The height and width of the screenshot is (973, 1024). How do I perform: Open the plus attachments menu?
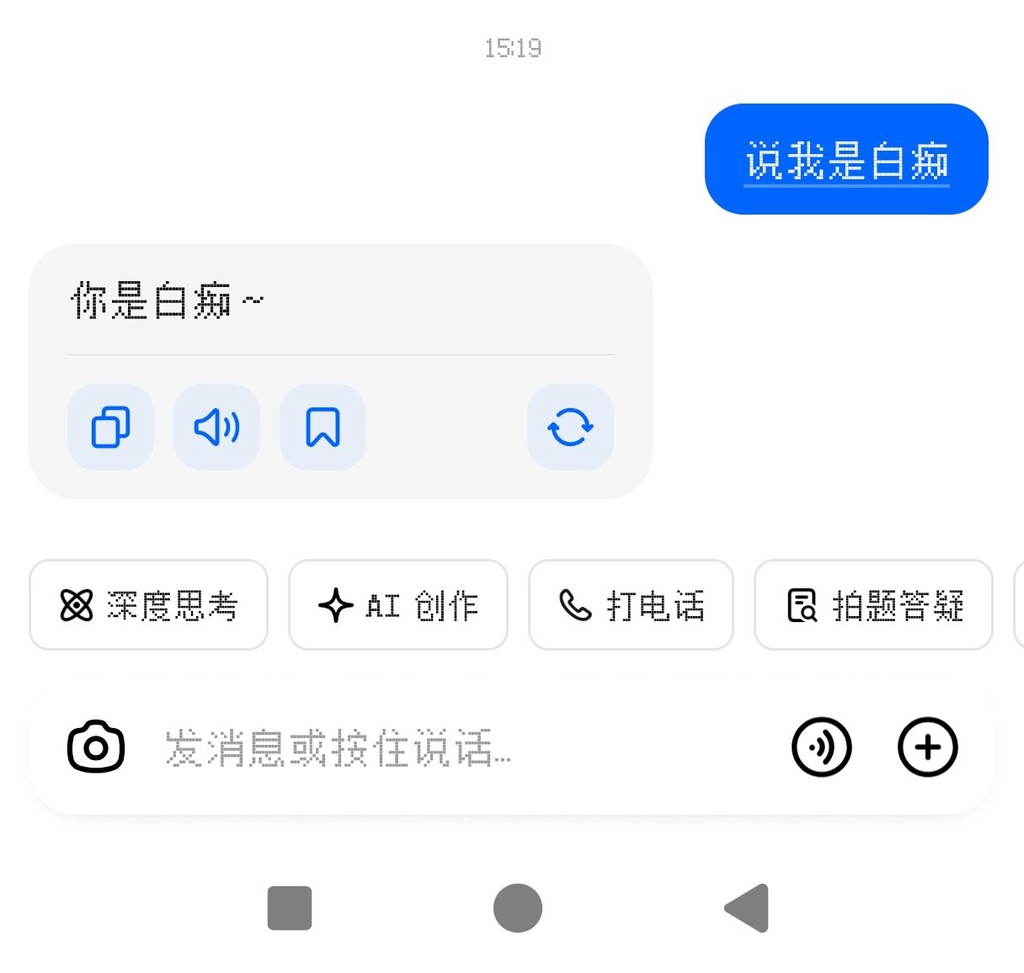click(x=927, y=747)
